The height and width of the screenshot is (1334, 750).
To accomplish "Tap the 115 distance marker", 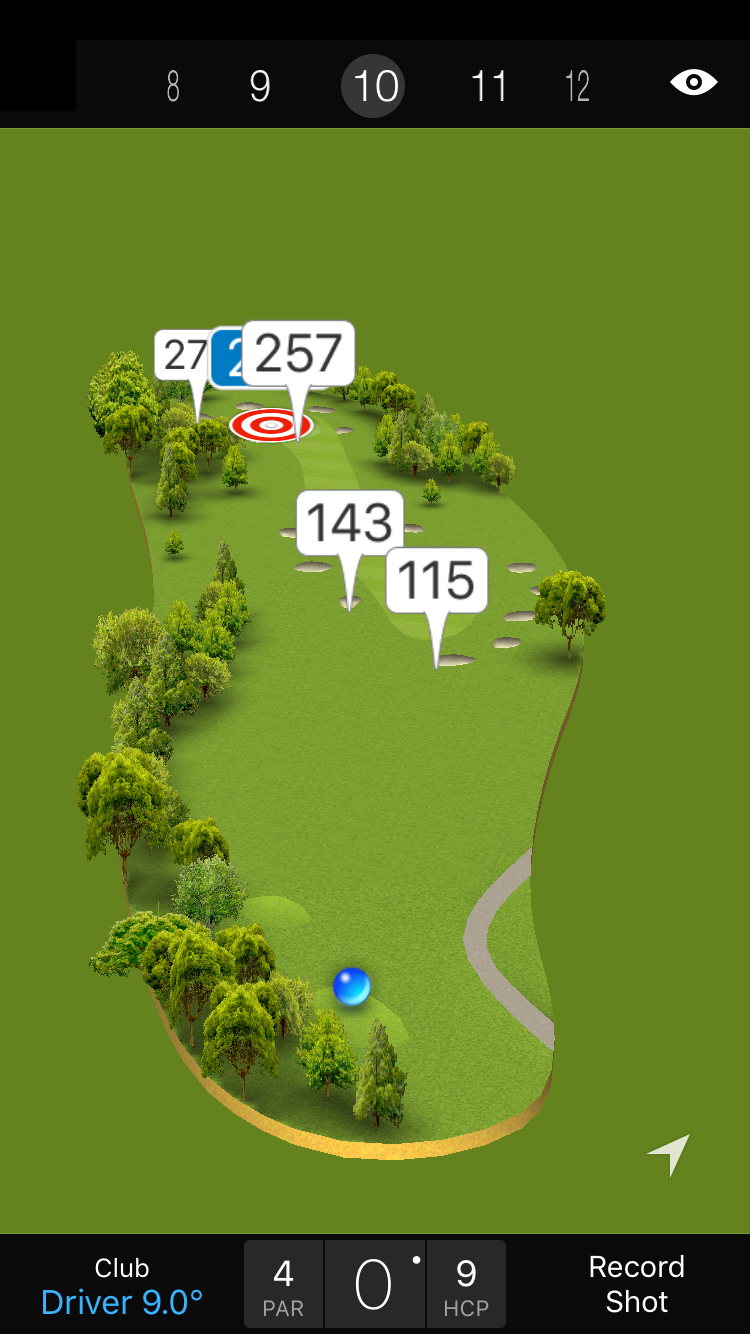I will pyautogui.click(x=437, y=580).
